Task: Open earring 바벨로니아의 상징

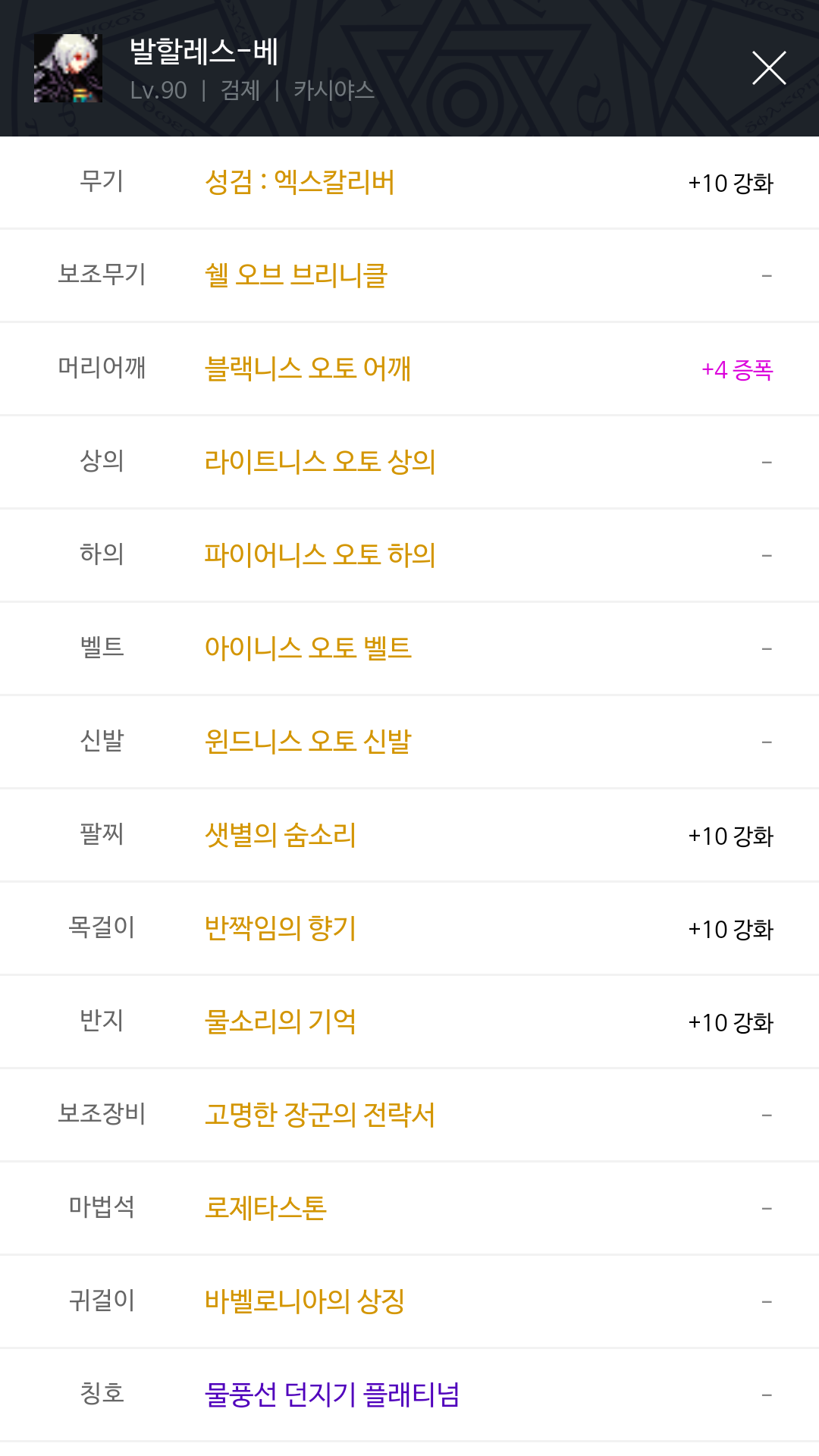Action: pos(305,1301)
